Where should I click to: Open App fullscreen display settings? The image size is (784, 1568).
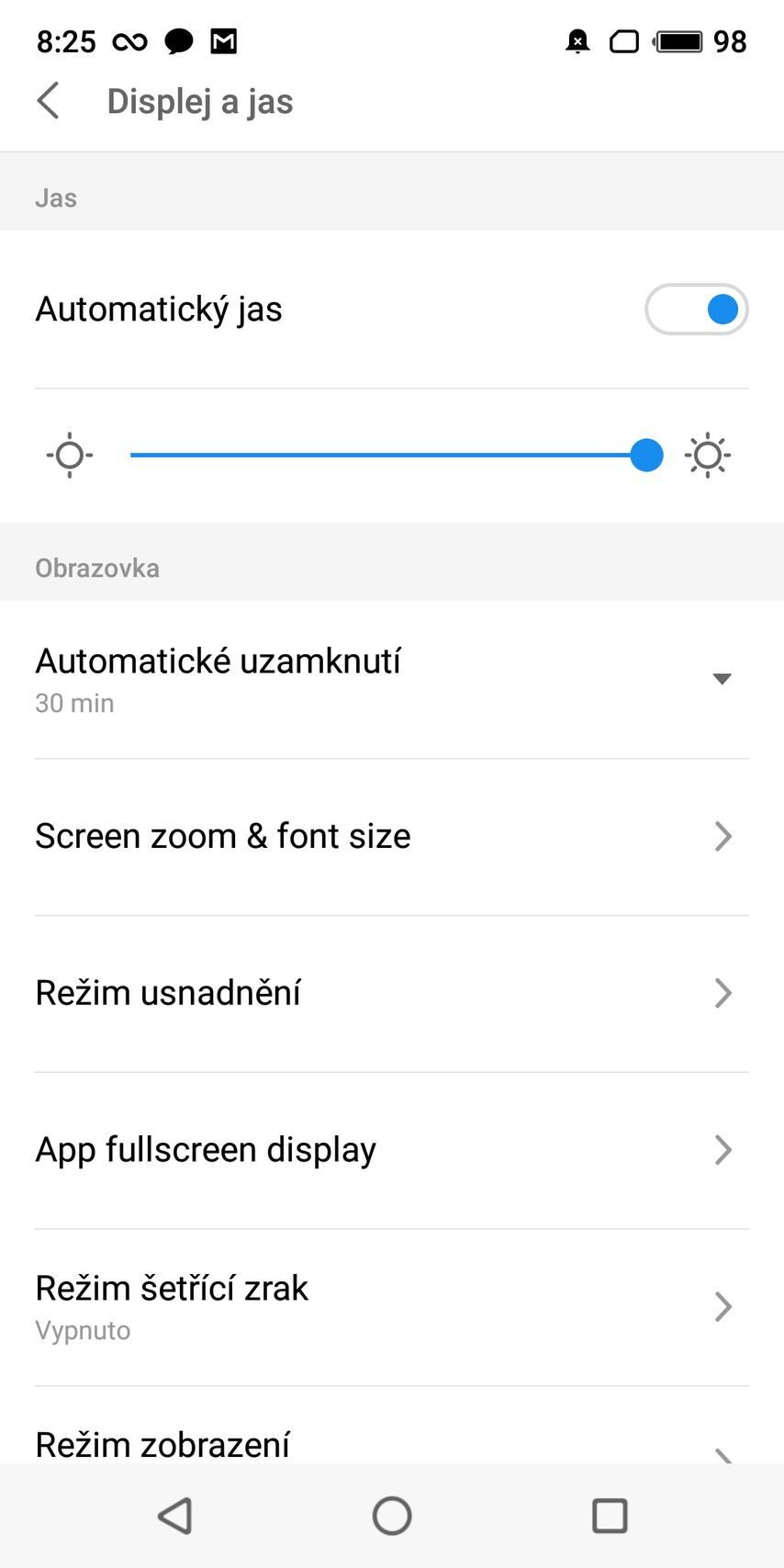(x=724, y=1150)
